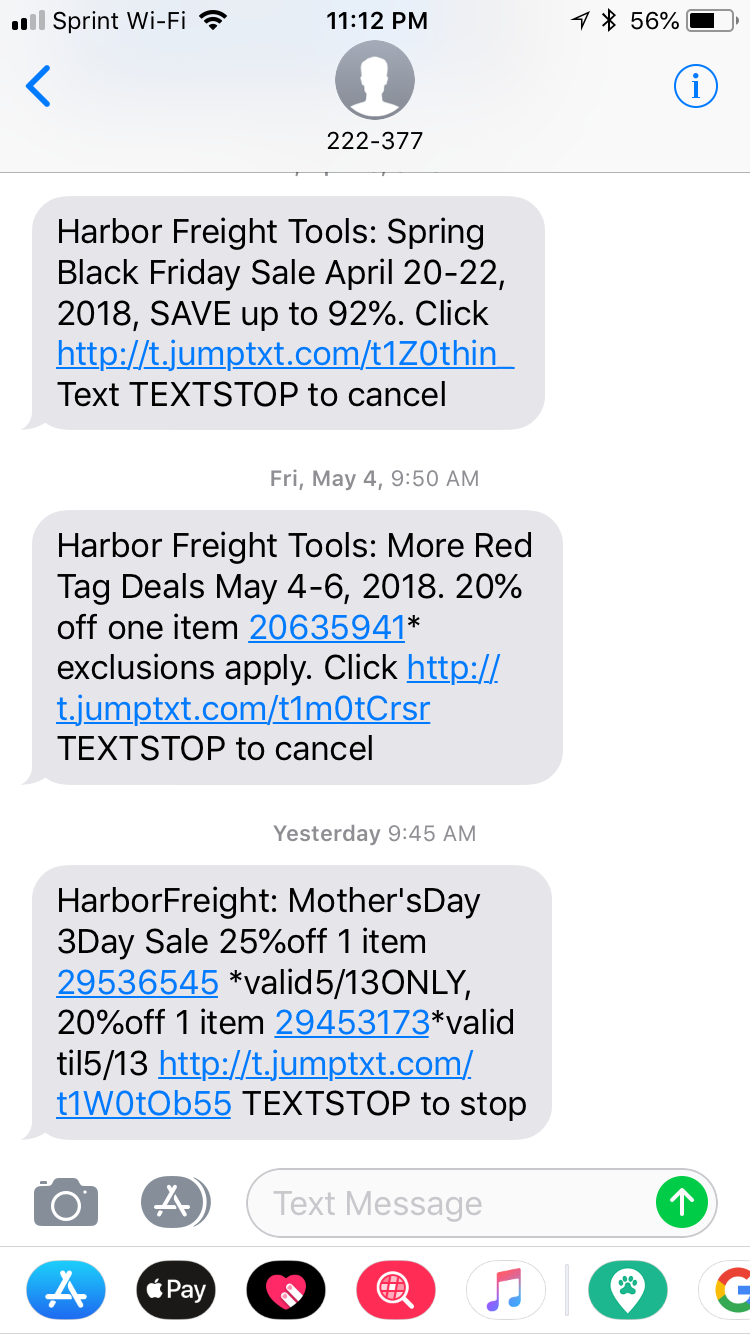Screen dimensions: 750x1334
Task: Open Apple Pay in the app strip
Action: [176, 1290]
